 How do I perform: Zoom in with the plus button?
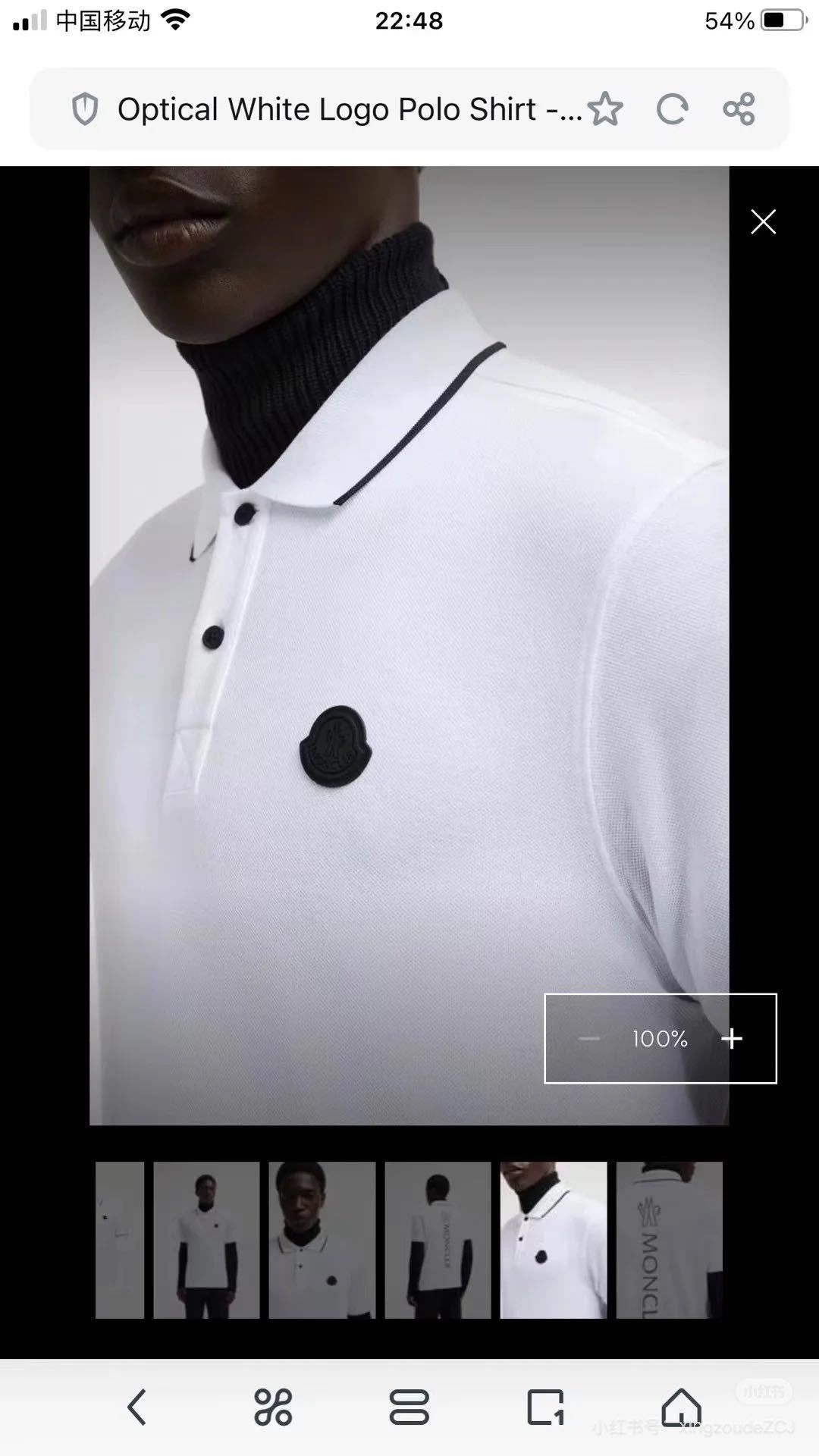tap(733, 1040)
